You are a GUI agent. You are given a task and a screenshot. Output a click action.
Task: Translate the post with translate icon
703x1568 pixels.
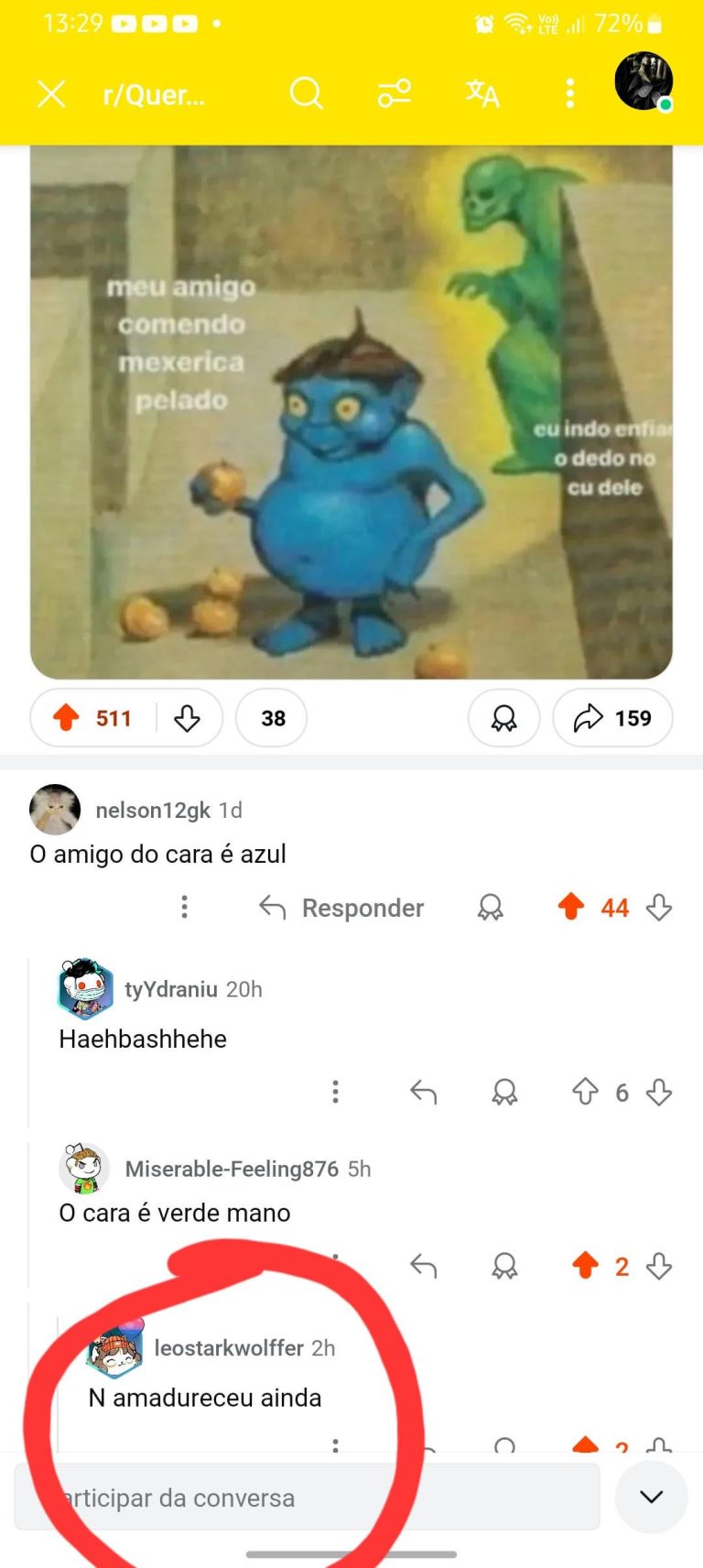[482, 93]
